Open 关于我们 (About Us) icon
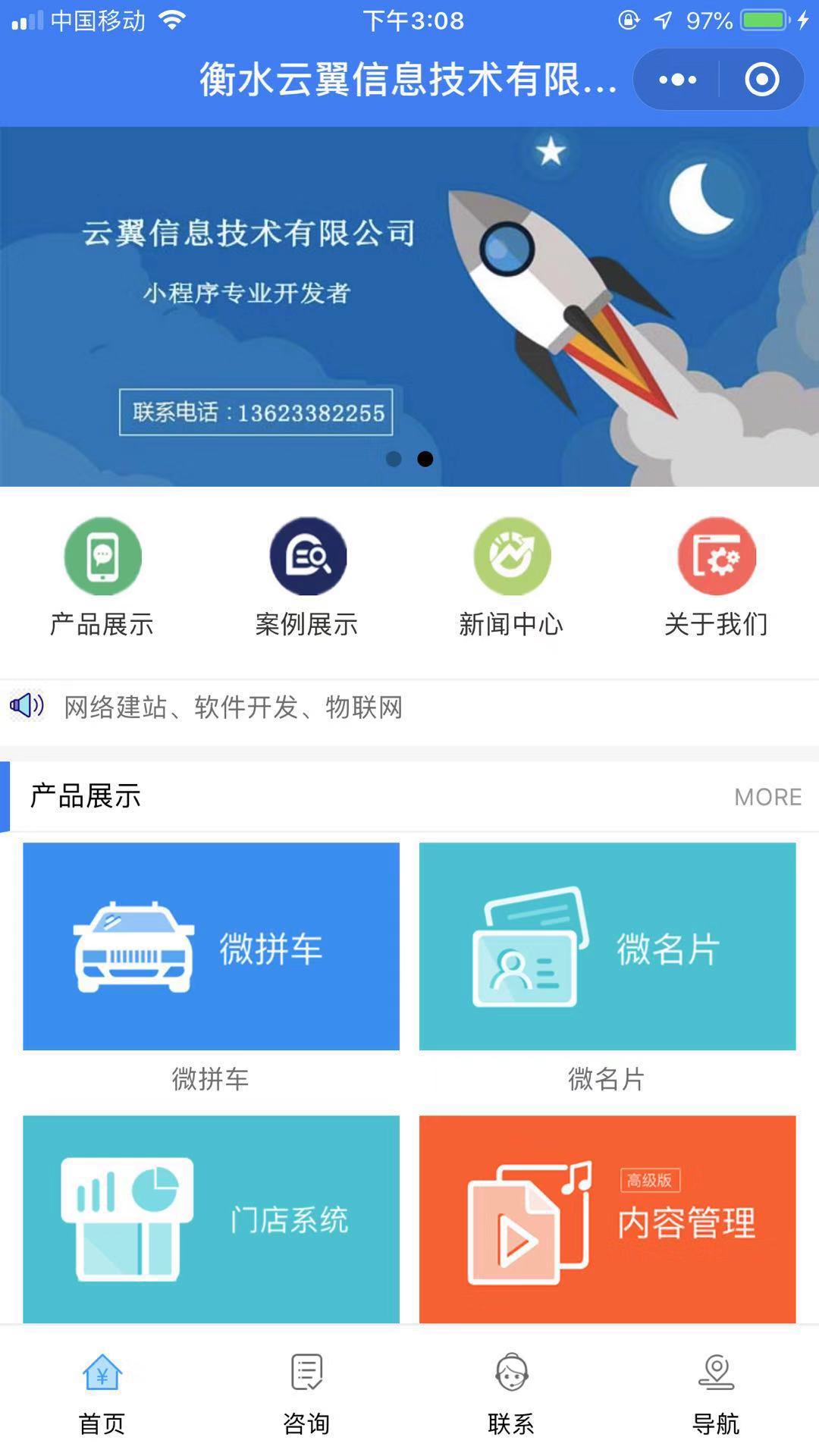 click(715, 555)
